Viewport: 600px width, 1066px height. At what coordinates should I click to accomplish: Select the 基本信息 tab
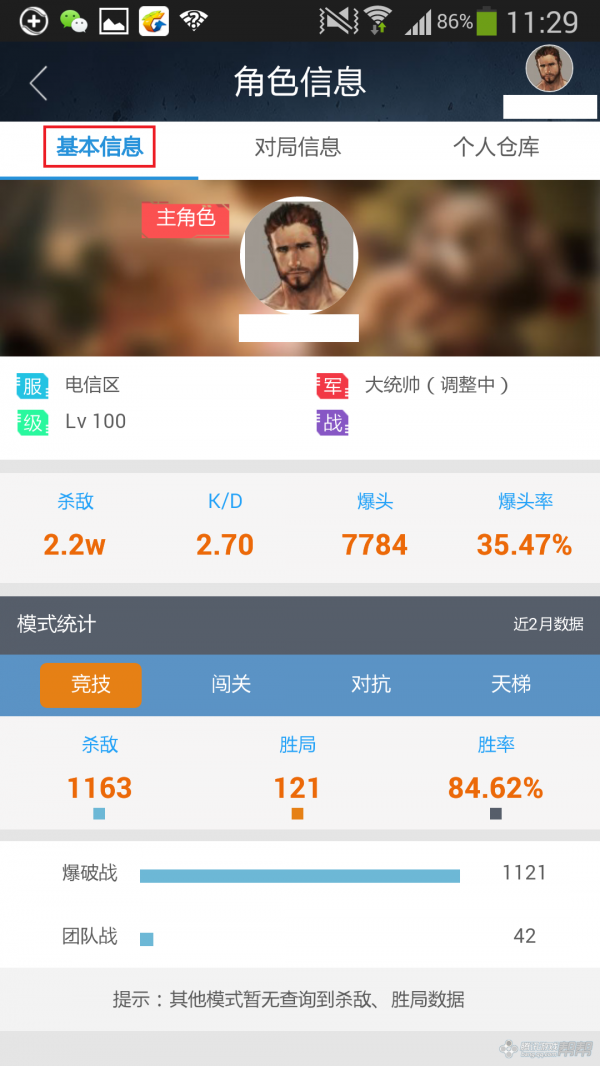point(99,148)
